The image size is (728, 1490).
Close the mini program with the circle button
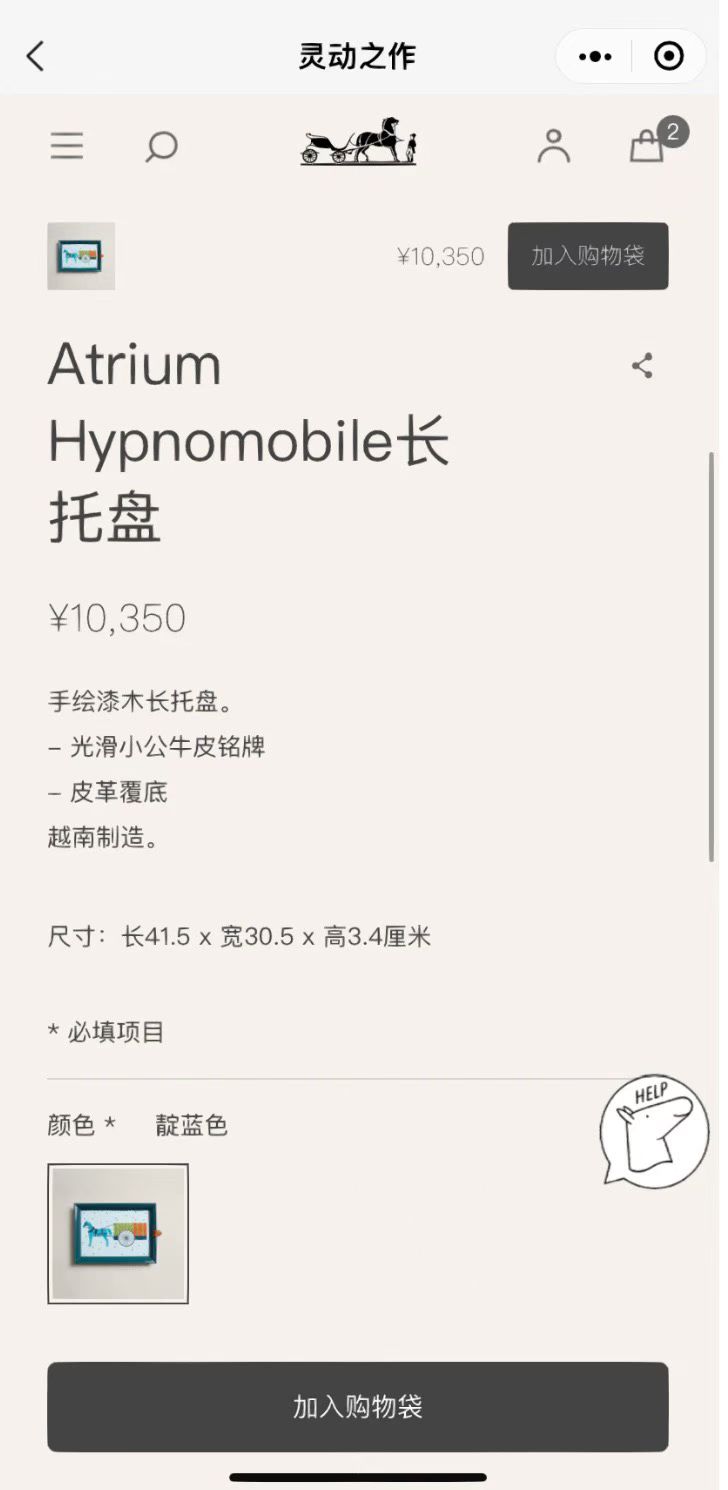click(x=668, y=56)
